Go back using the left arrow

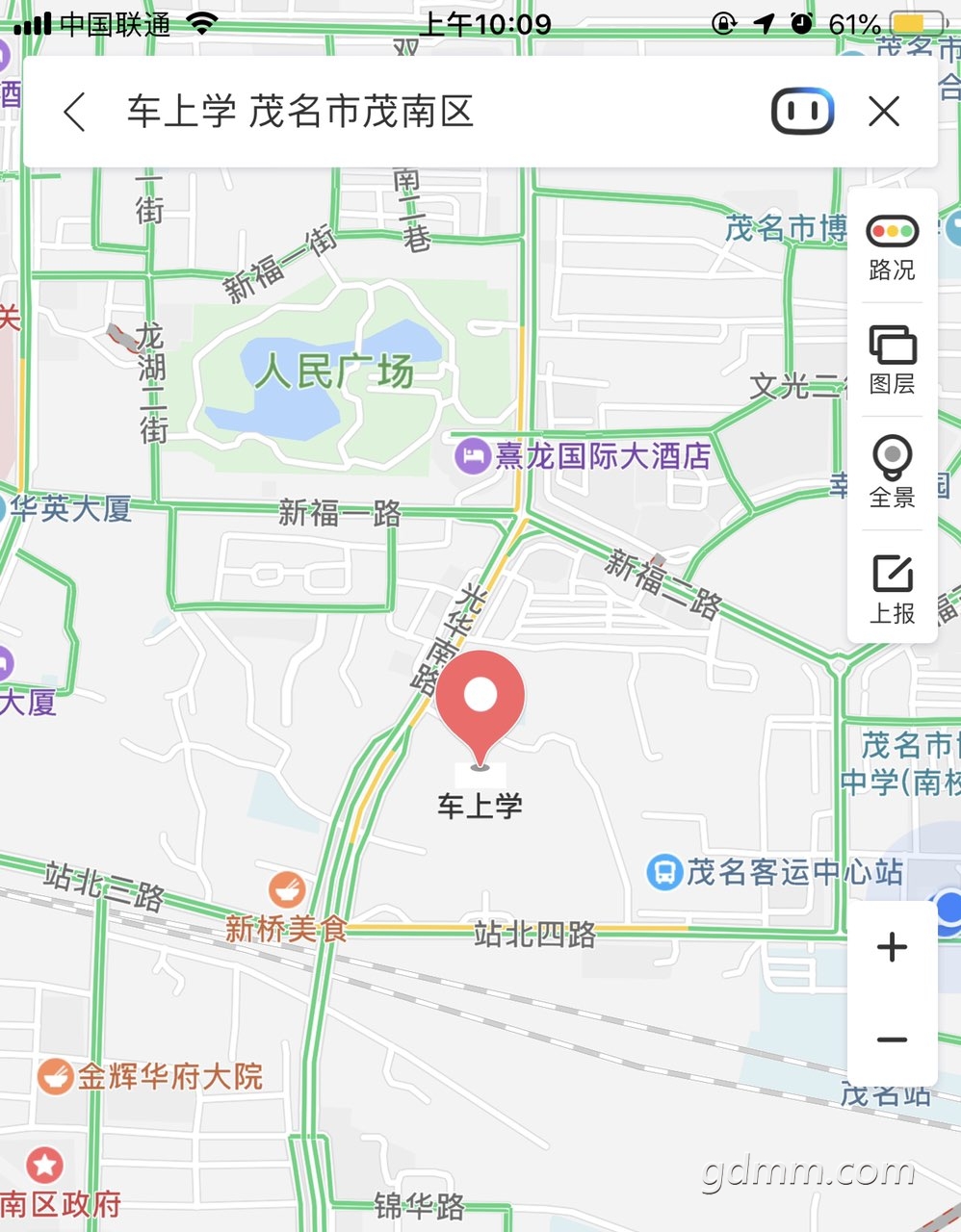click(x=75, y=113)
